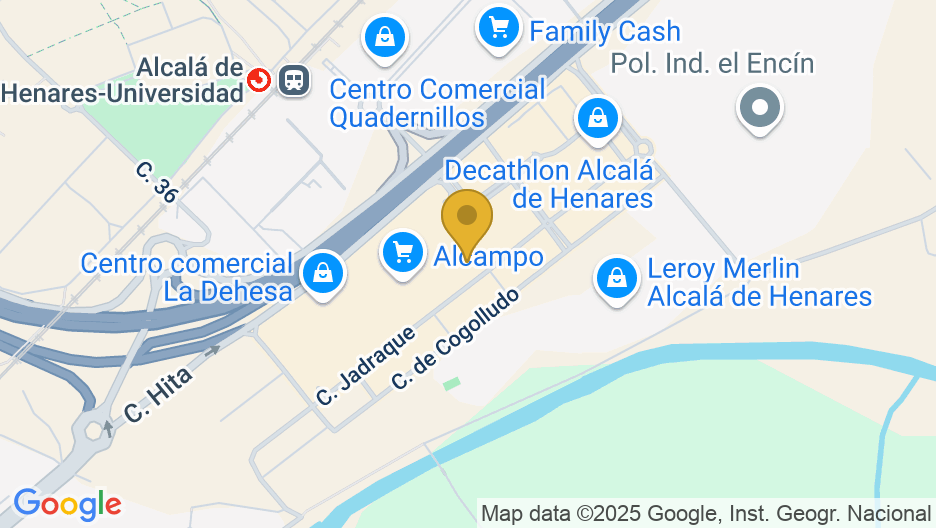This screenshot has width=936, height=528.
Task: Open Alcalá de Henares-Universidad train station icon
Action: click(294, 79)
